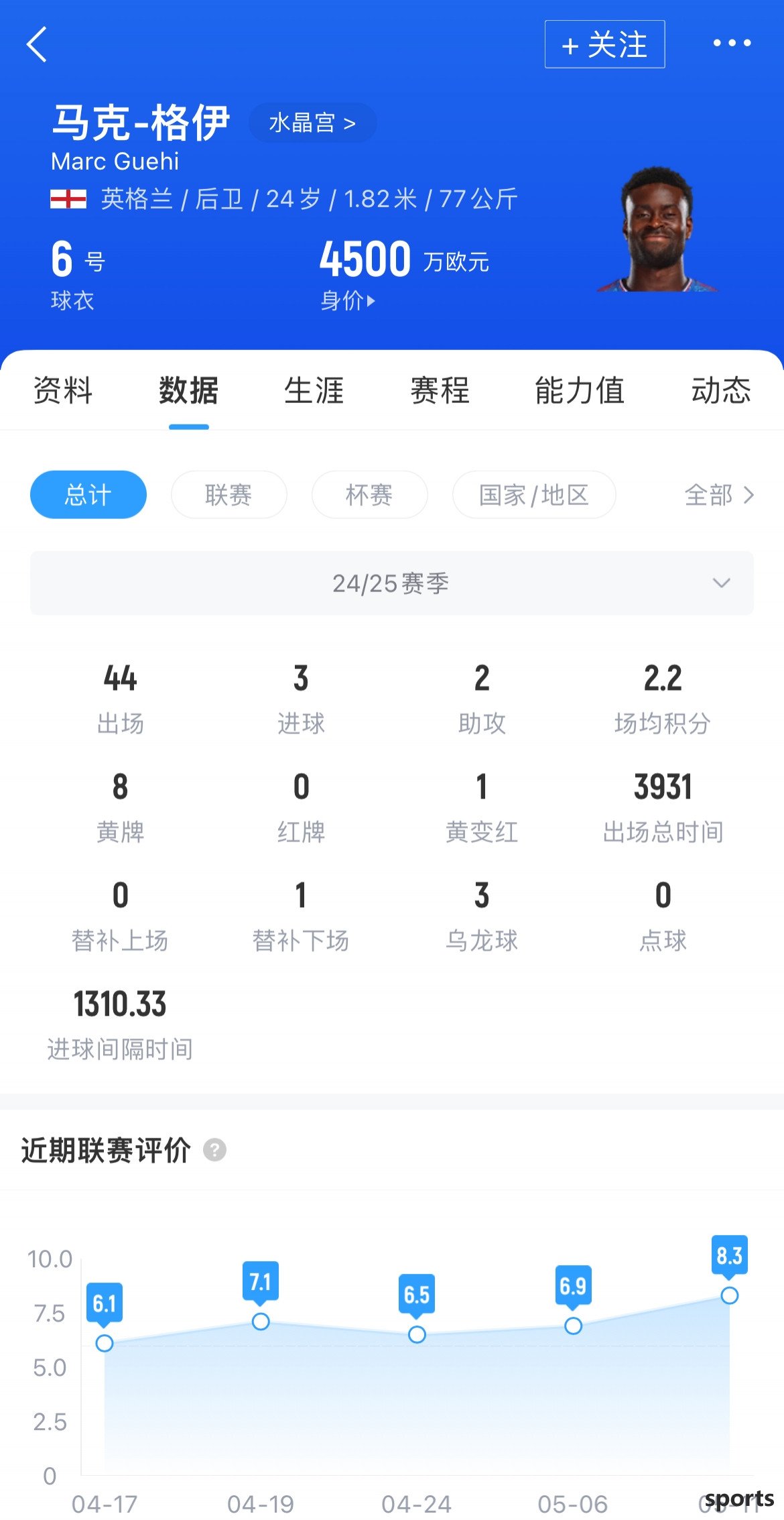View 身价 market value details
The image size is (784, 1520).
coord(348,300)
